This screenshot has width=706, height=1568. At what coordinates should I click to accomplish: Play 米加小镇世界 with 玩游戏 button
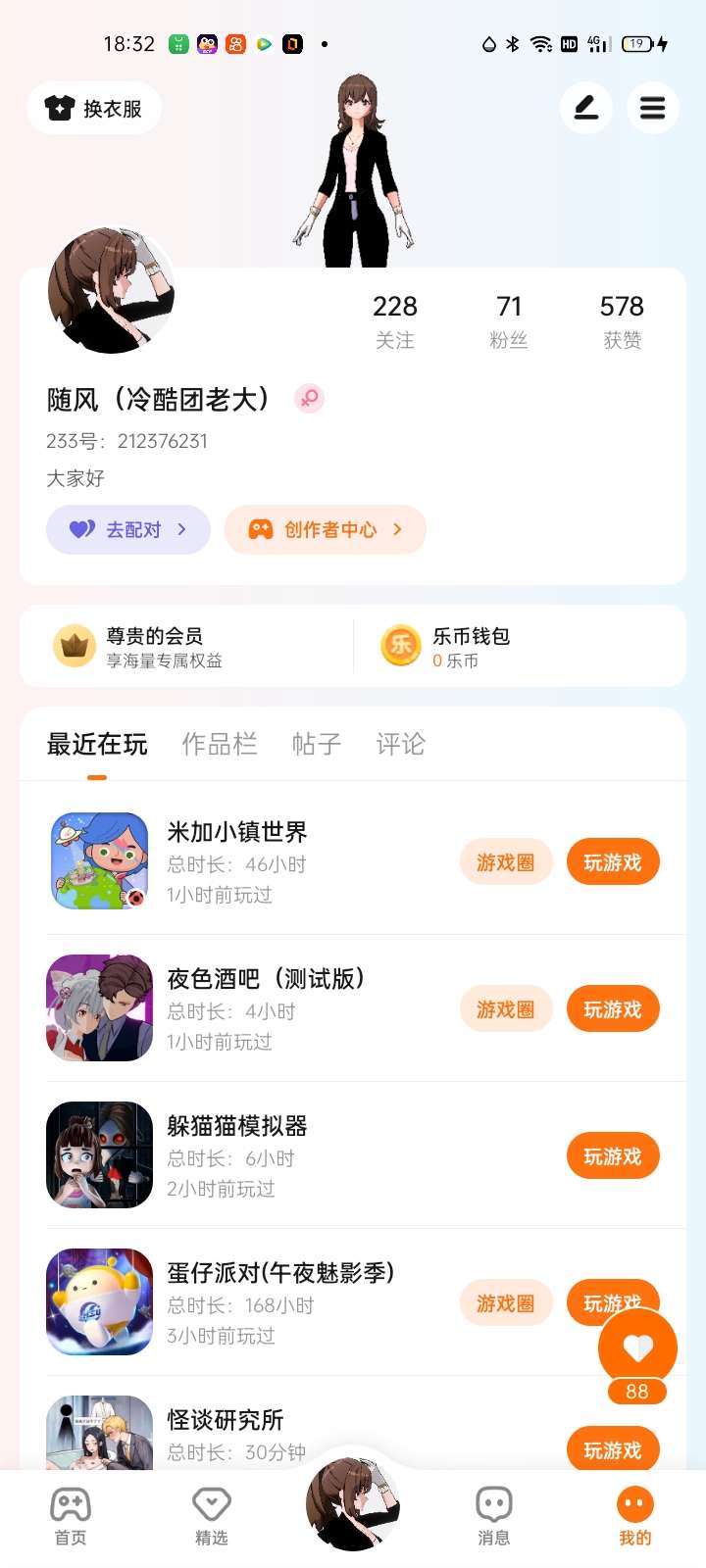pos(613,862)
